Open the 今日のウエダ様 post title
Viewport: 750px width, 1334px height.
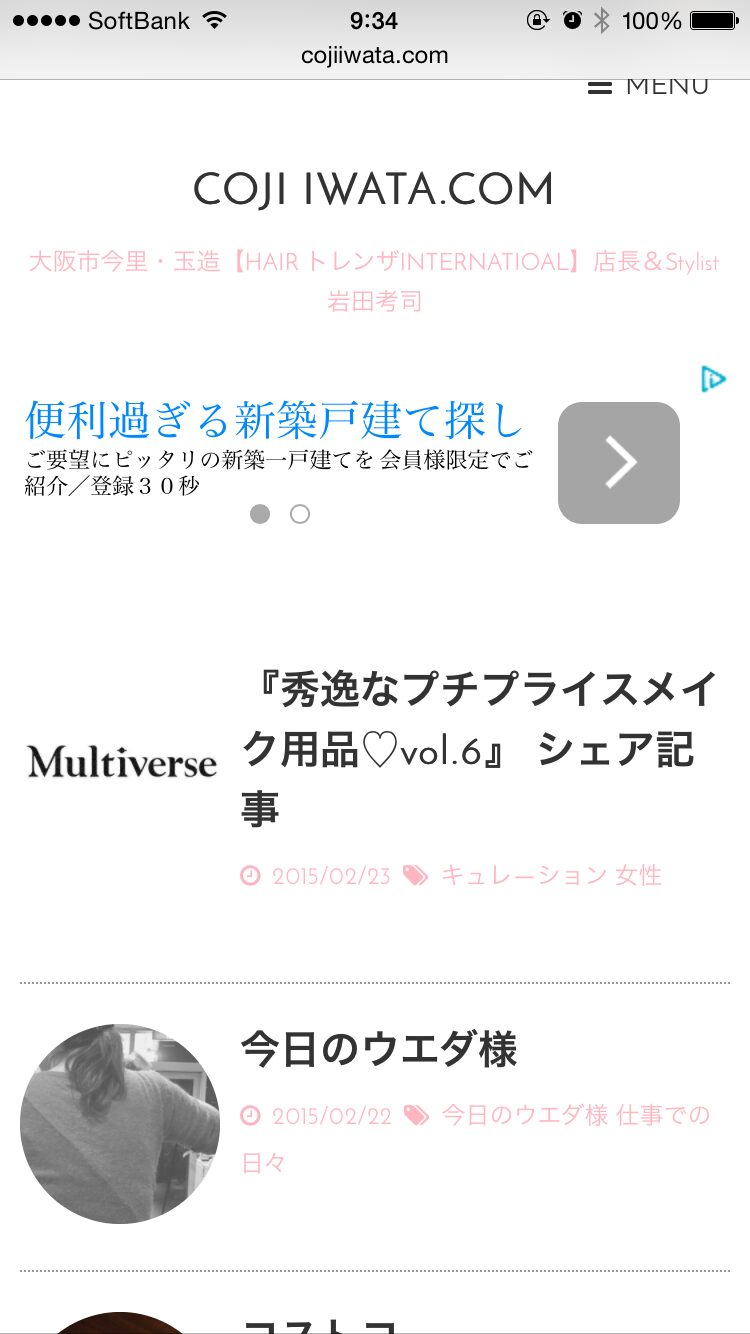pyautogui.click(x=379, y=1050)
